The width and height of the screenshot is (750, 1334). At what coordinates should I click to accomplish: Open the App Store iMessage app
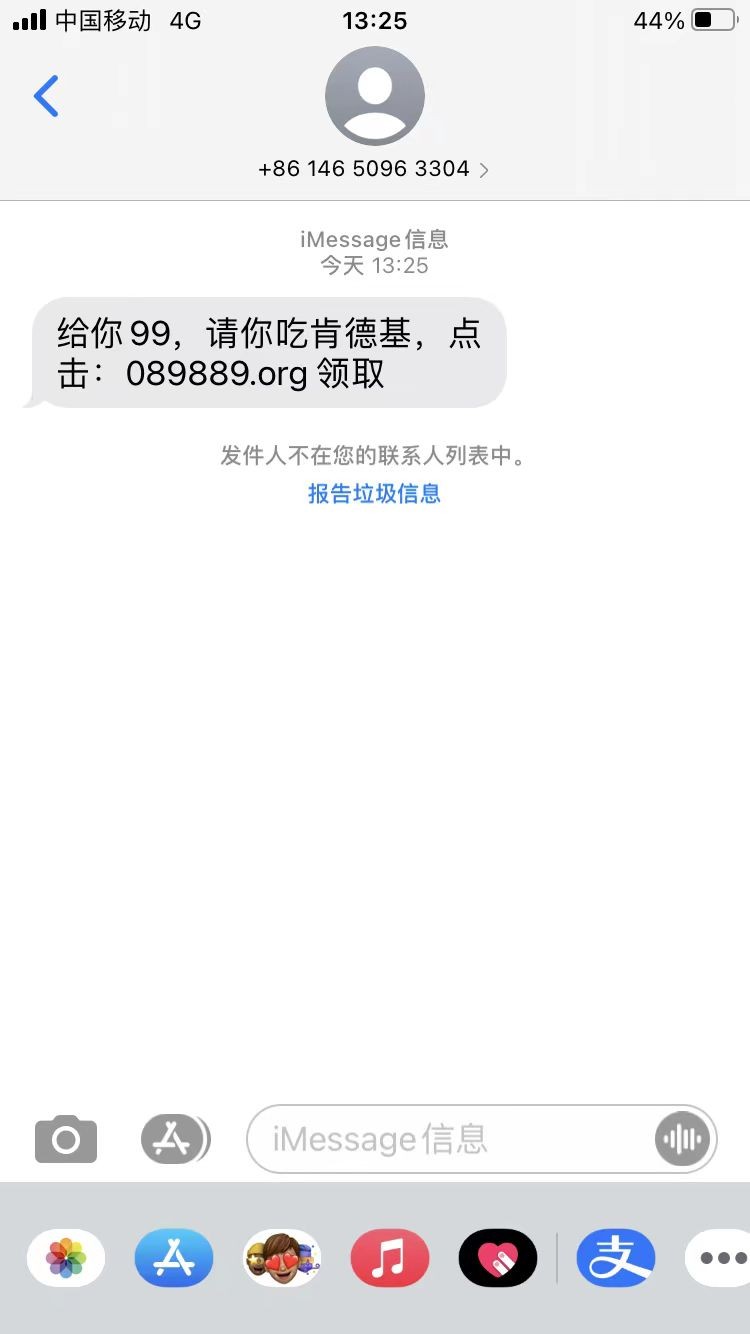174,1258
